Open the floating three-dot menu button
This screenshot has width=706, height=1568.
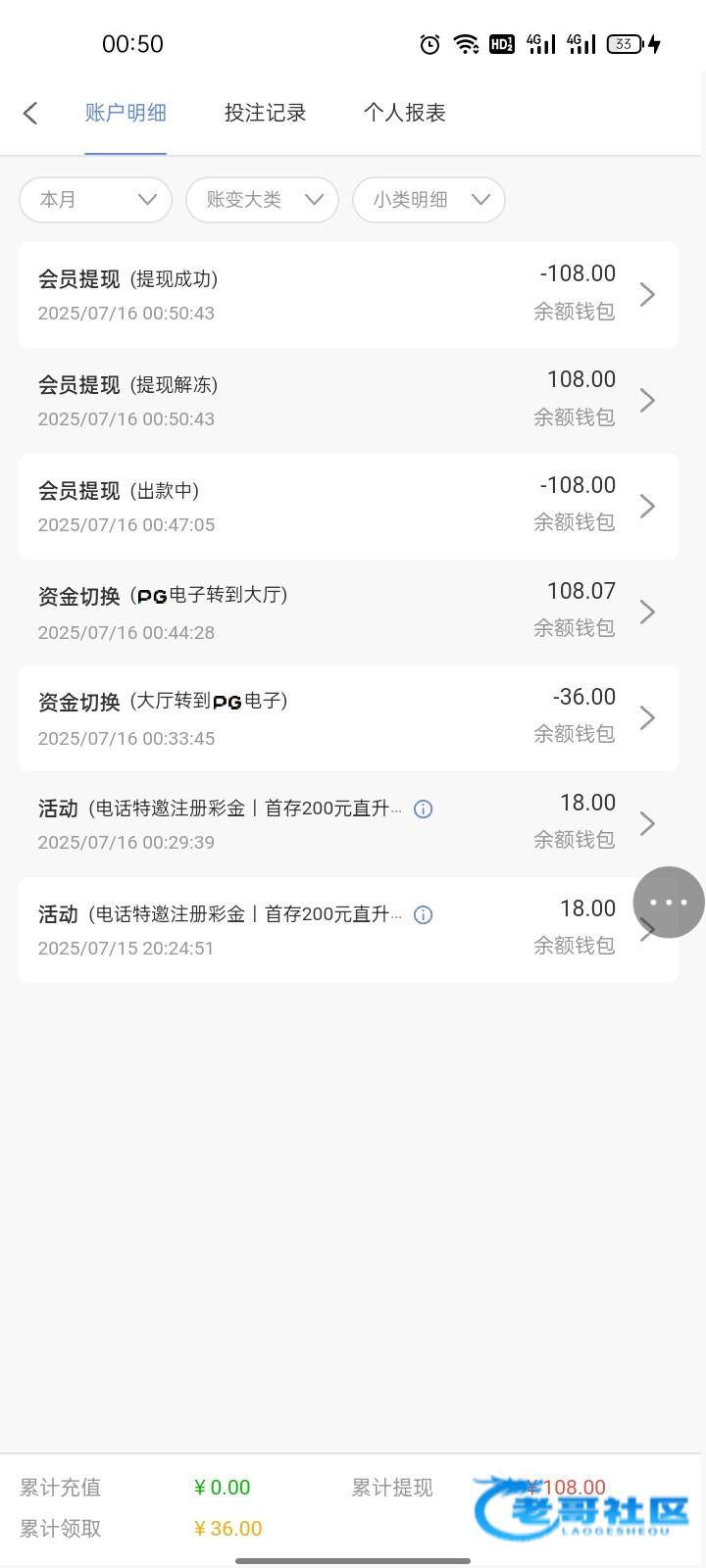click(x=669, y=903)
